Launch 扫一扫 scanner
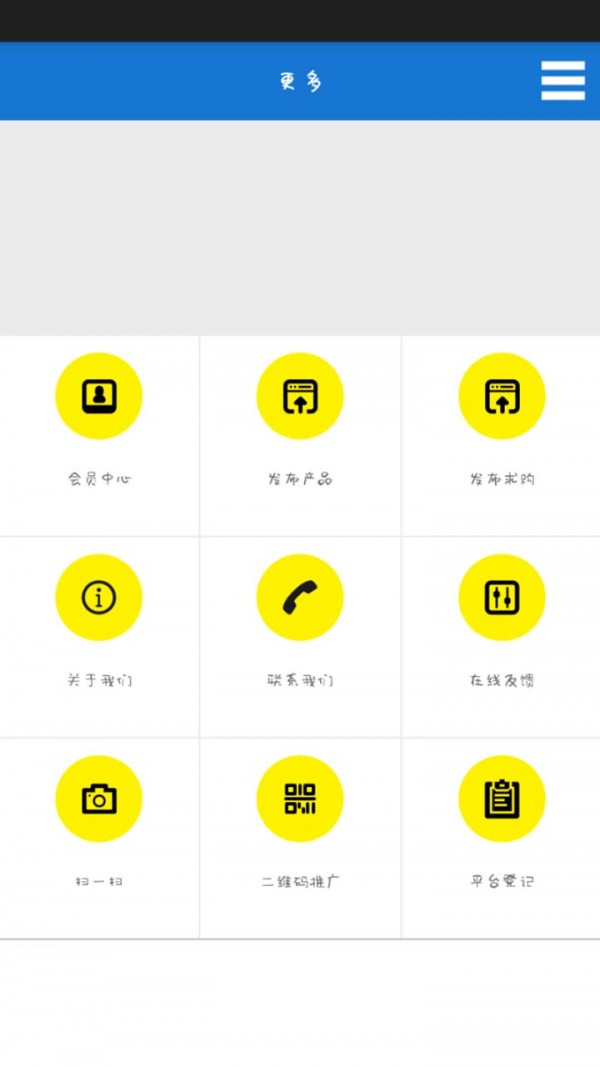 pyautogui.click(x=99, y=799)
